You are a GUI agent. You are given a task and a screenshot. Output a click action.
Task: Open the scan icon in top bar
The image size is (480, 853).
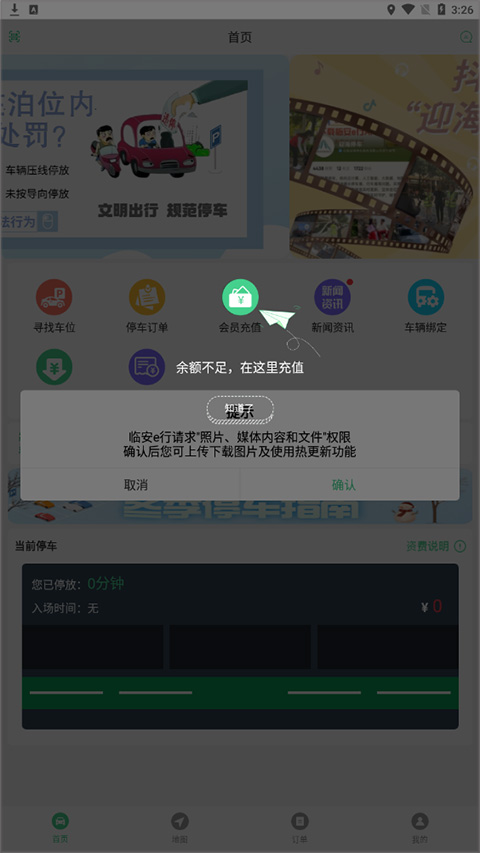[x=14, y=37]
